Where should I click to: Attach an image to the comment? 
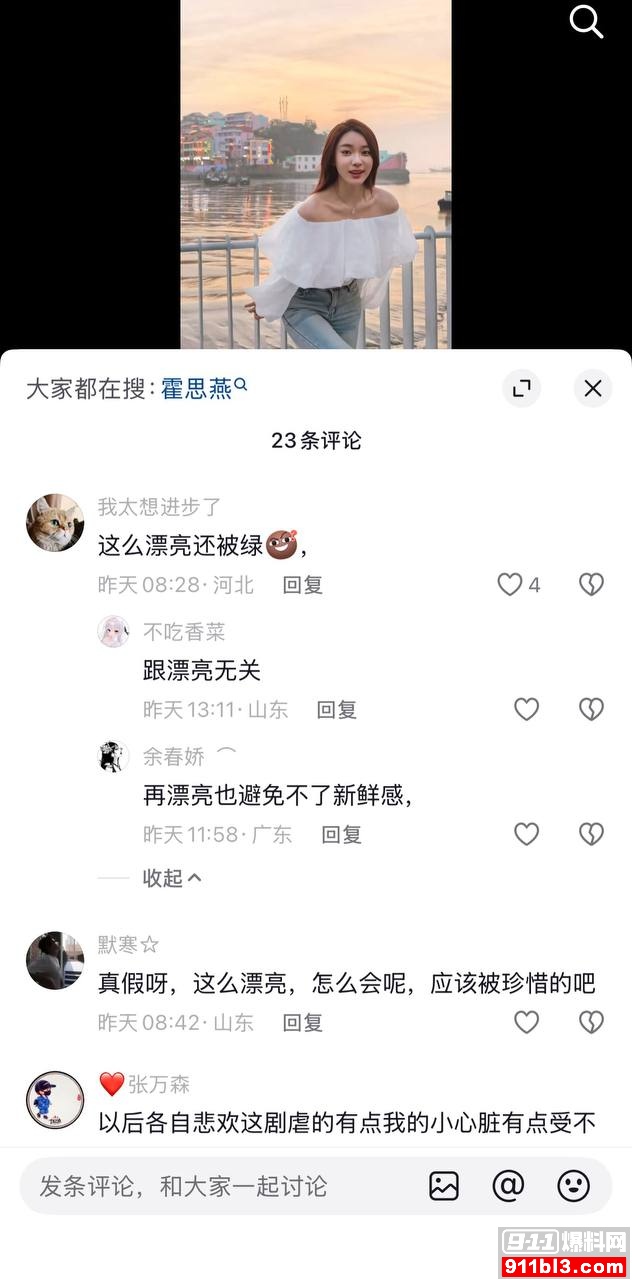(444, 1186)
